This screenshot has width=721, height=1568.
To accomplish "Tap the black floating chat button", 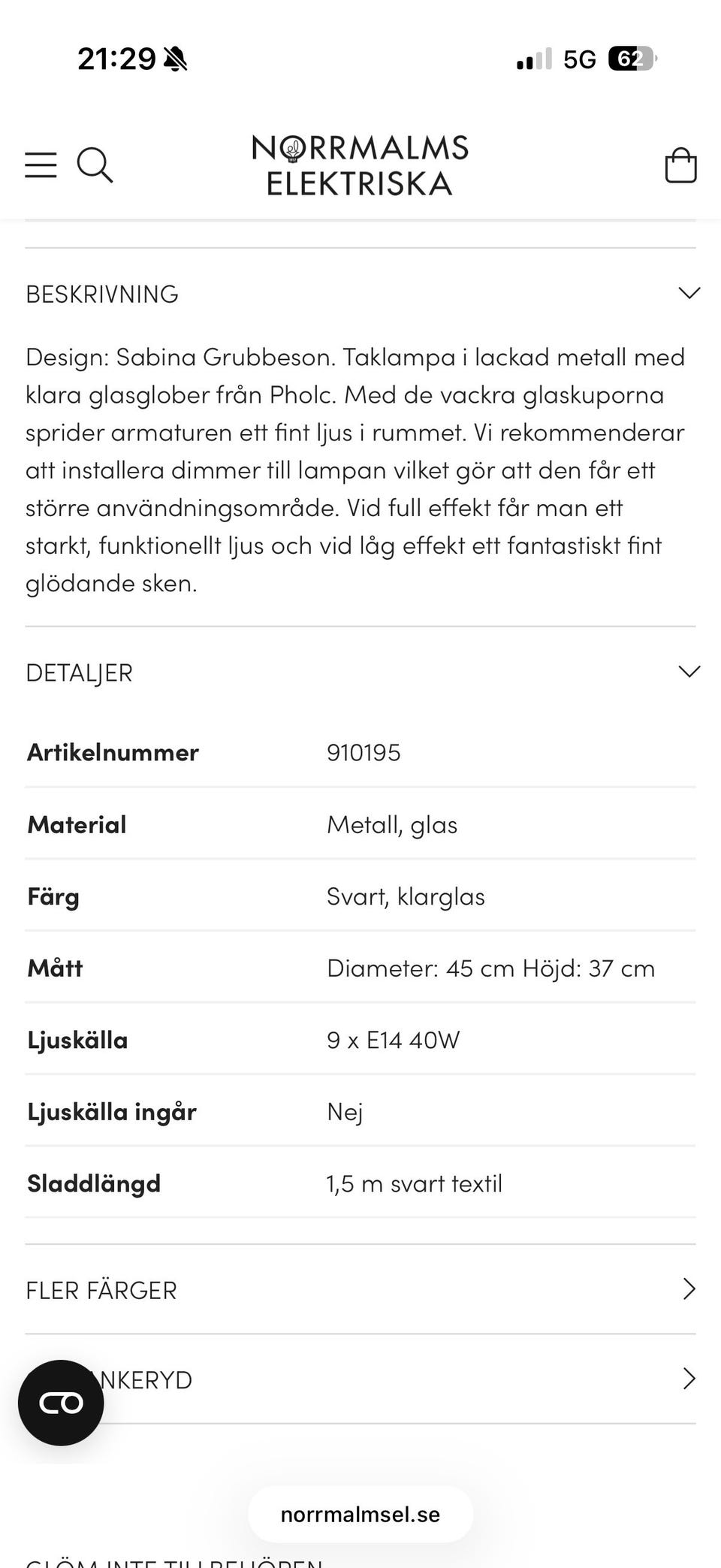I will [x=61, y=1403].
